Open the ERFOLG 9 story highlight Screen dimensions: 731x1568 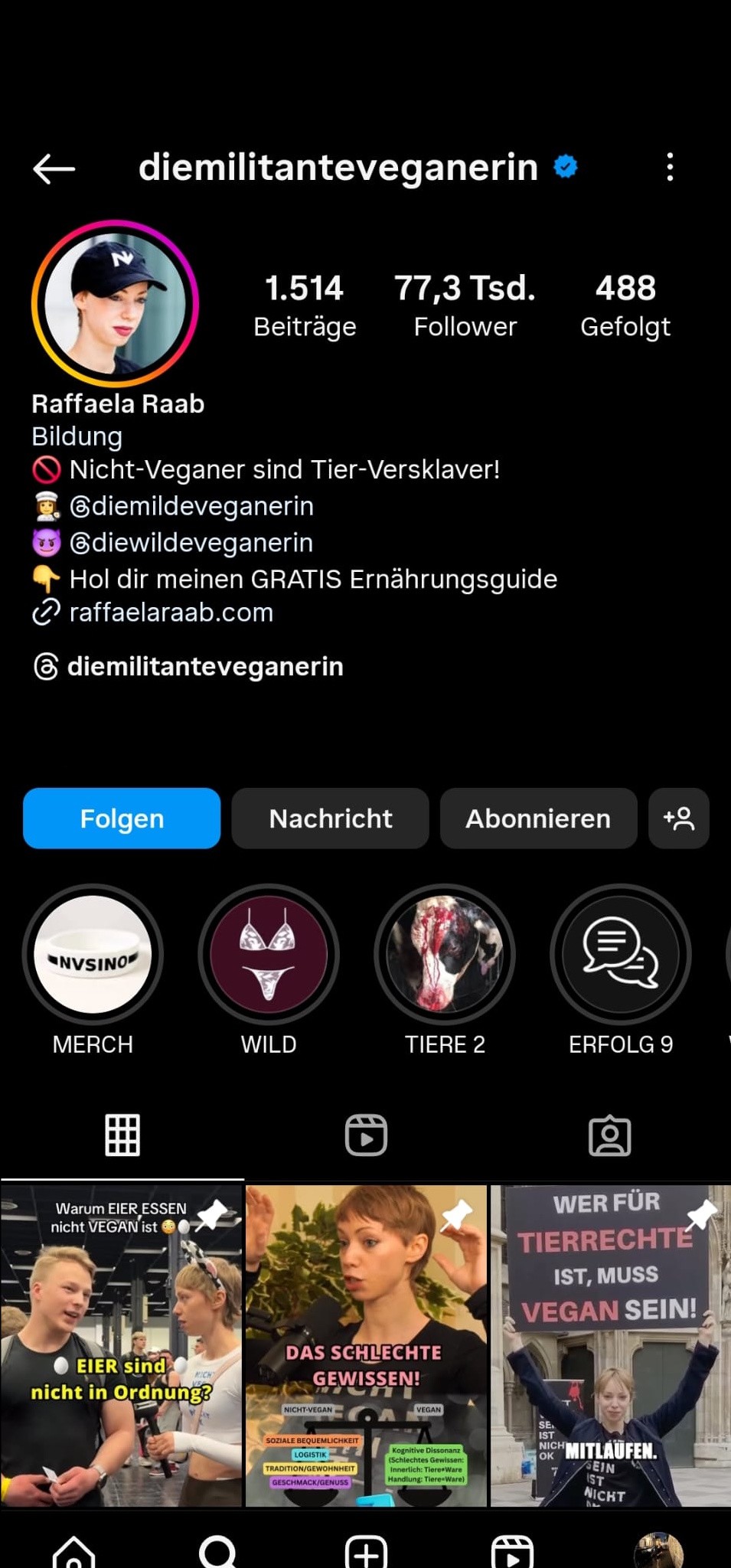[x=621, y=955]
